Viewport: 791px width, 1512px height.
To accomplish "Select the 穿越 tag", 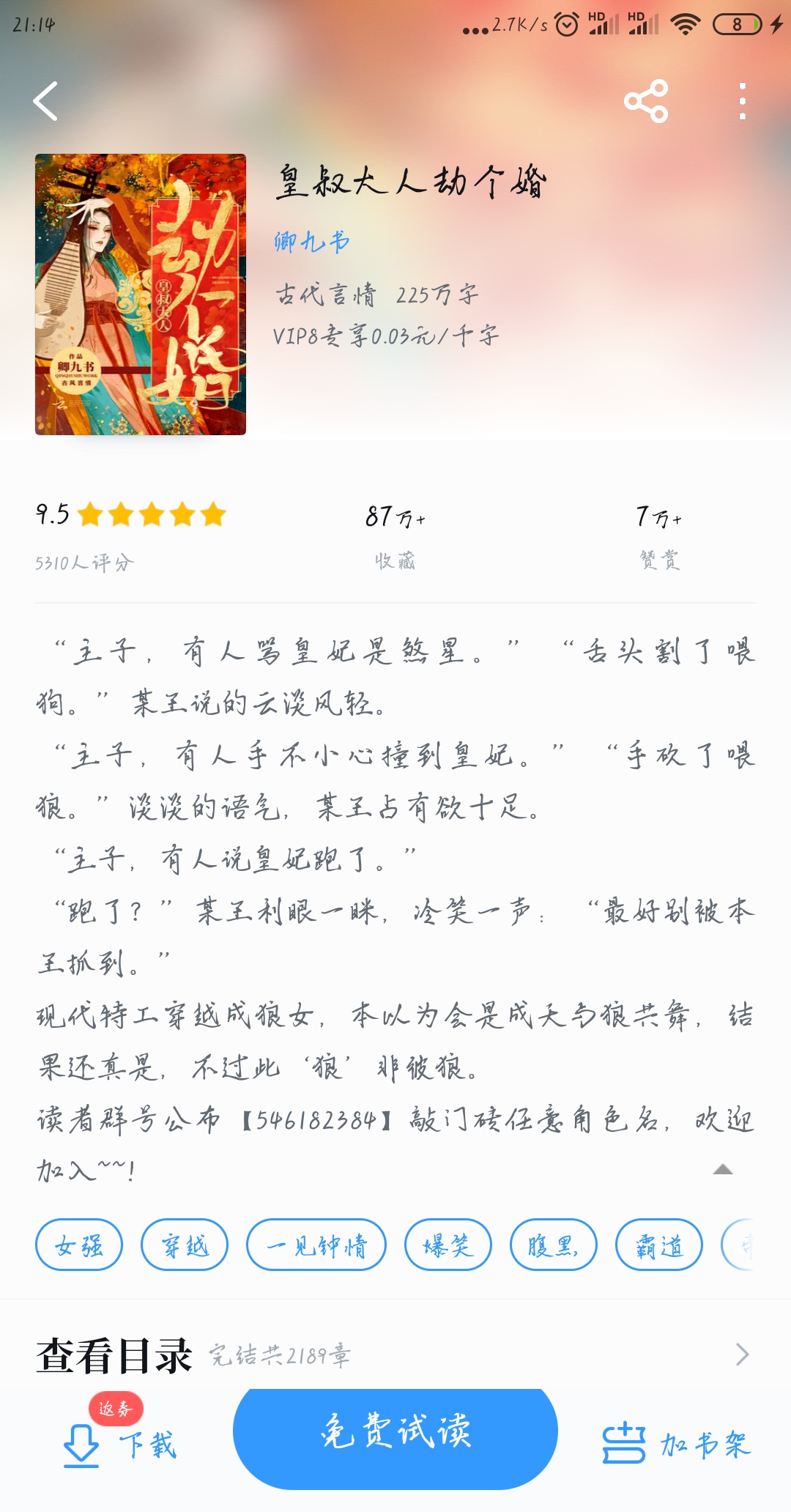I will tap(185, 1245).
